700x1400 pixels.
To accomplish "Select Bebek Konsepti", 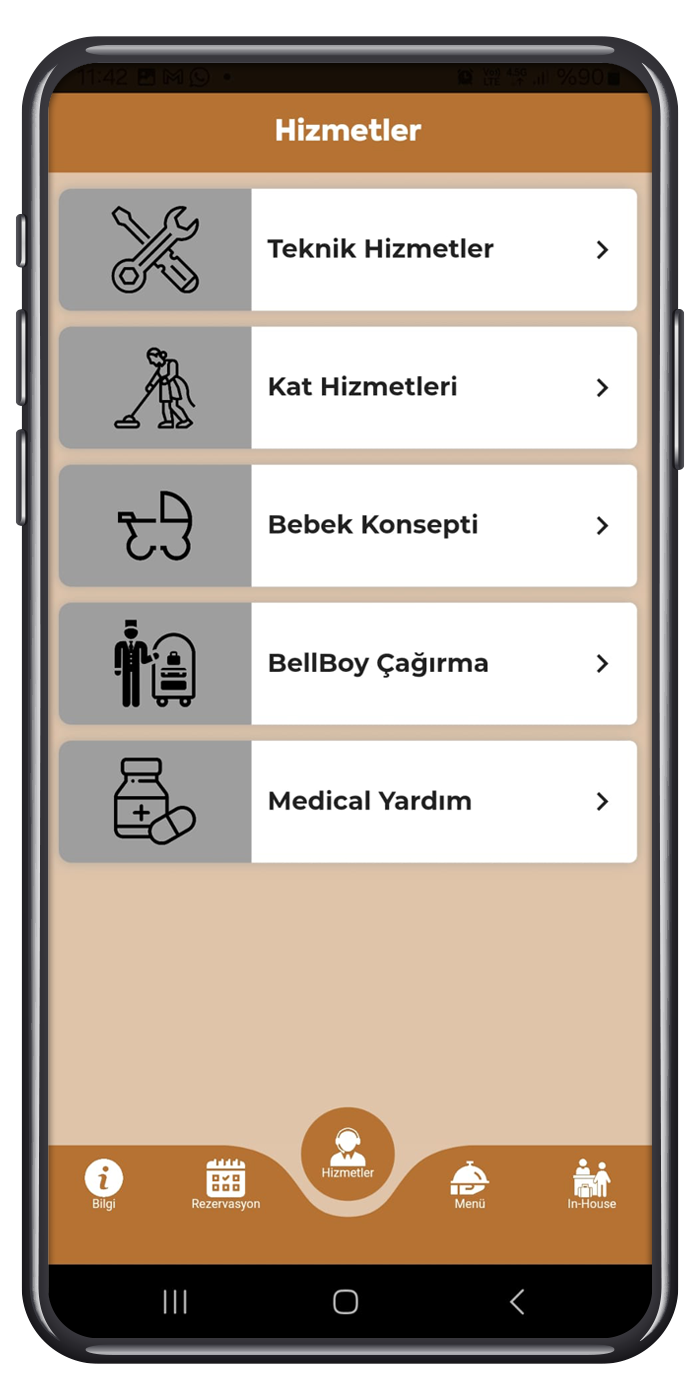I will pos(348,525).
